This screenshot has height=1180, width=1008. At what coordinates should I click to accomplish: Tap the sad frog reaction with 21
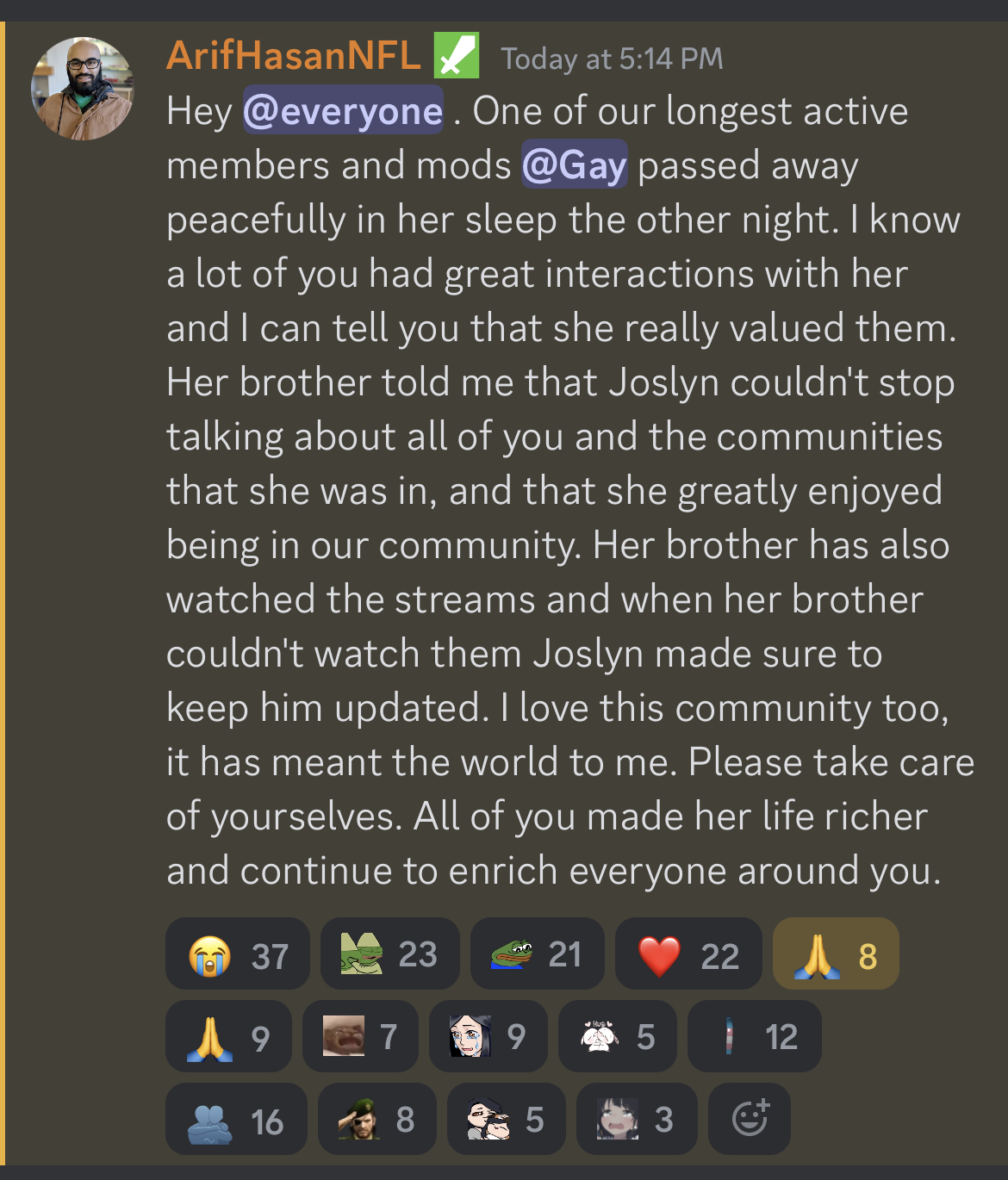[538, 954]
